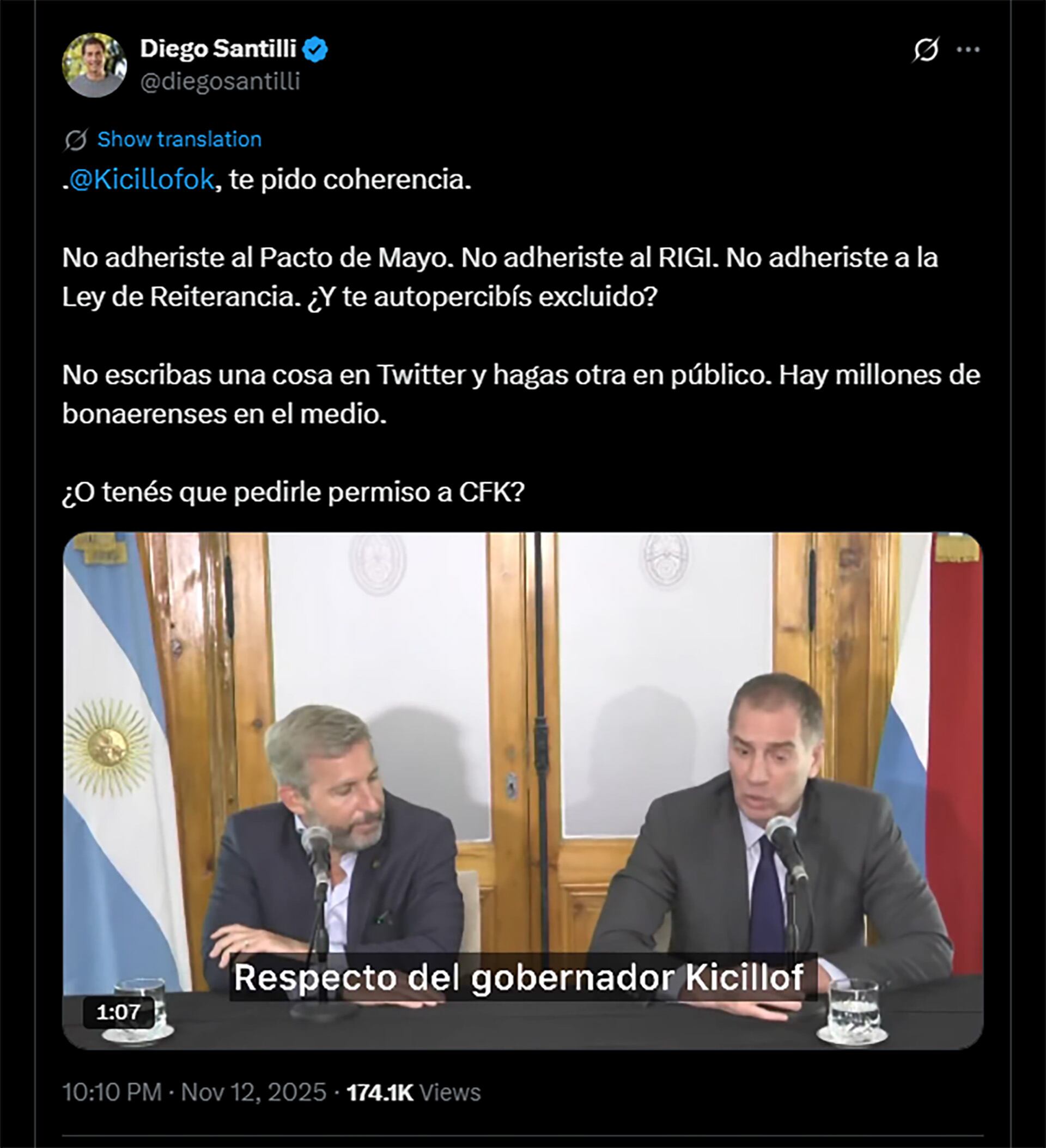Visit the @diegosantilli handle
This screenshot has height=1148, width=1046.
pyautogui.click(x=220, y=82)
